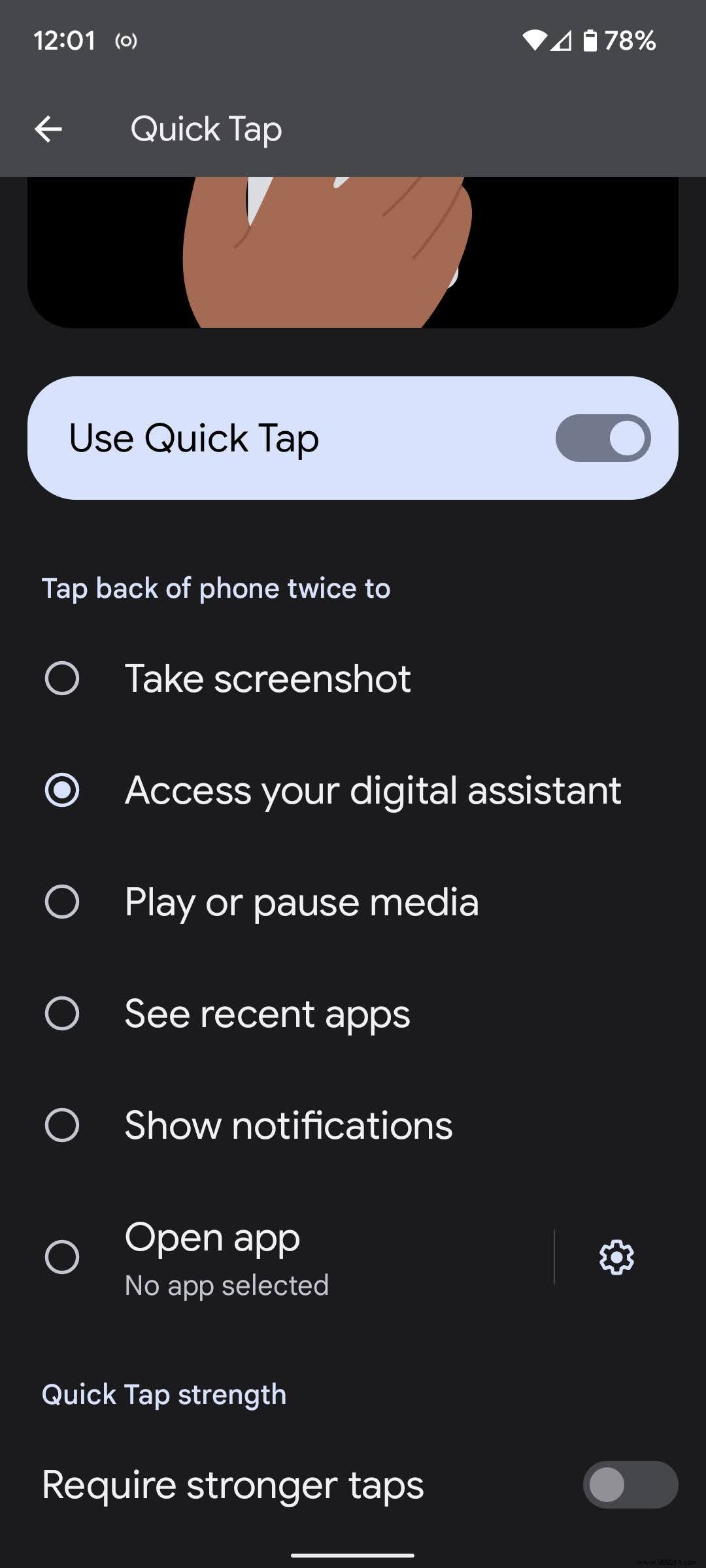706x1568 pixels.
Task: Tap No app selected under Open app
Action: point(226,1284)
